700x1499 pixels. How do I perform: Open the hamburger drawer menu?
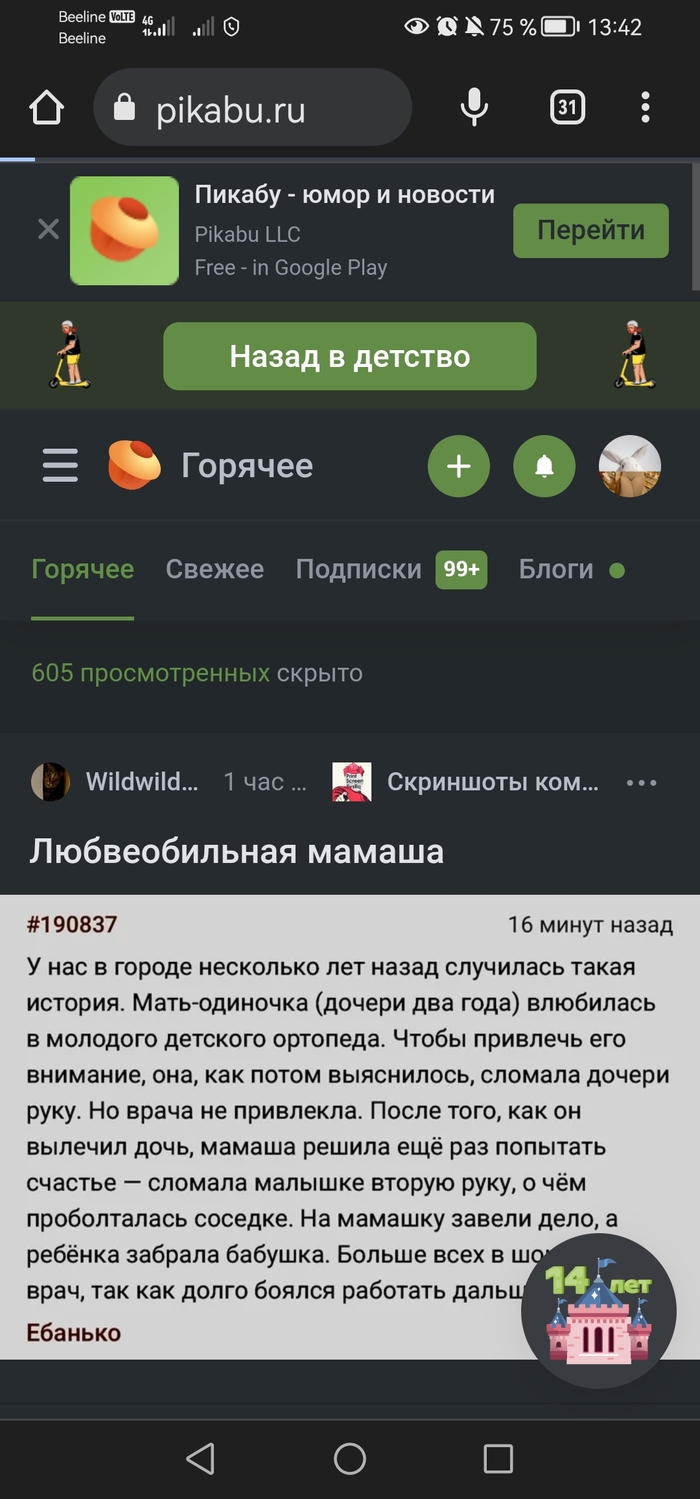pos(60,465)
